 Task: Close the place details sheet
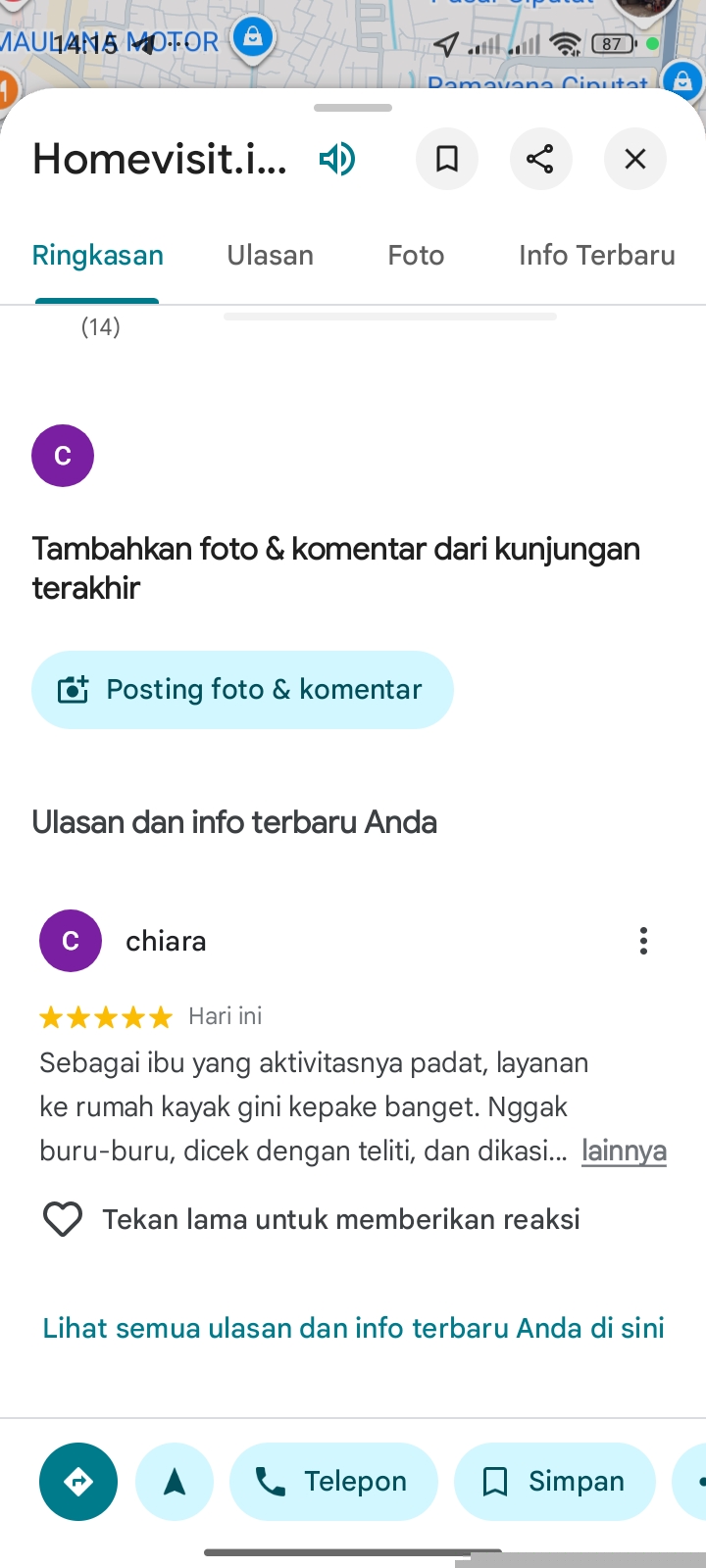(x=635, y=159)
